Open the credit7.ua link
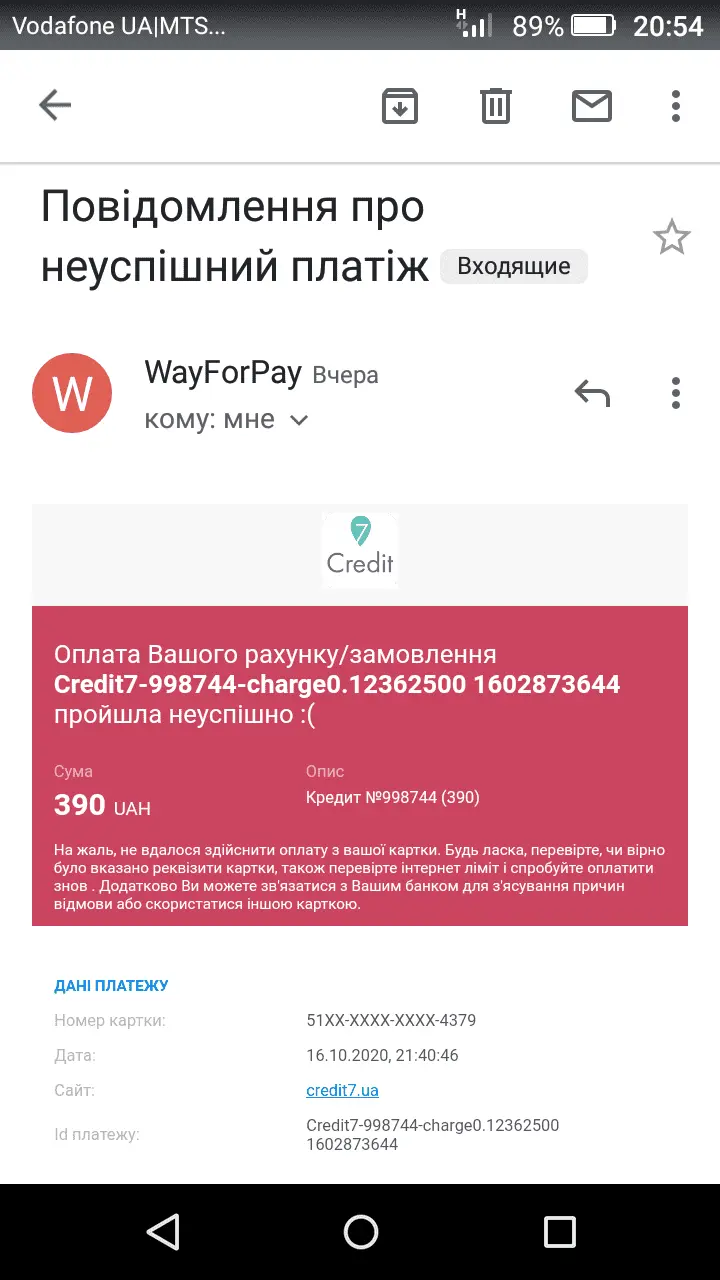720x1280 pixels. tap(342, 1090)
